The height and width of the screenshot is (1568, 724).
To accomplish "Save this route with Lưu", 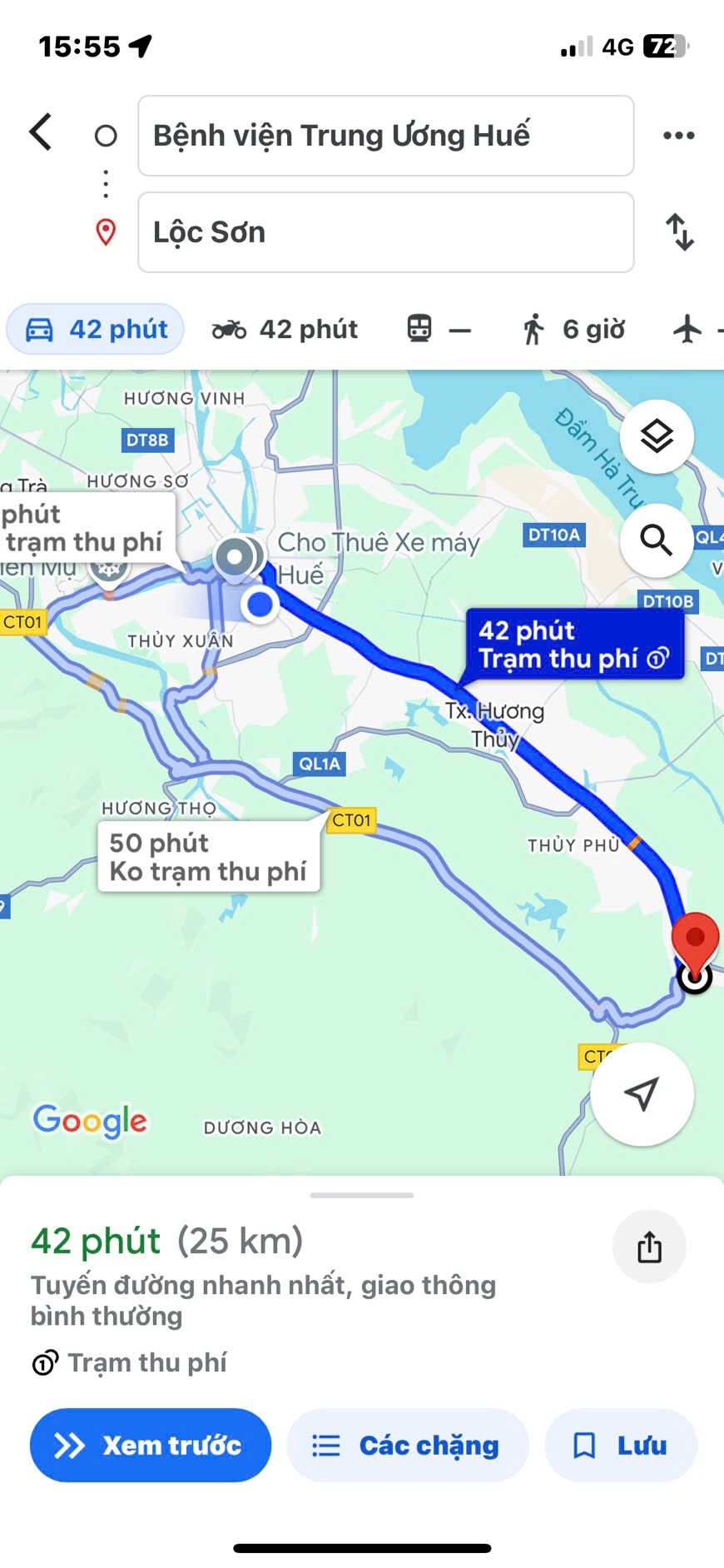I will tap(621, 1445).
